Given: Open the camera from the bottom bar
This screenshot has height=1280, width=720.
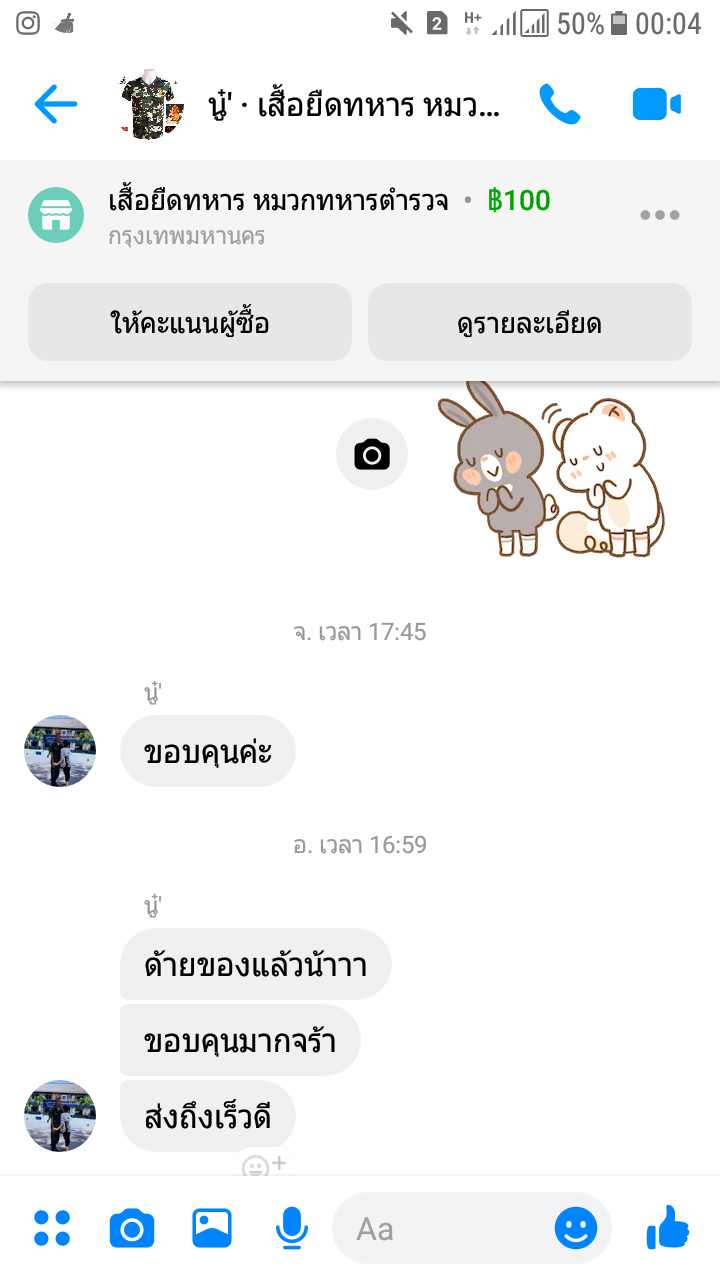Looking at the screenshot, I should (132, 1228).
